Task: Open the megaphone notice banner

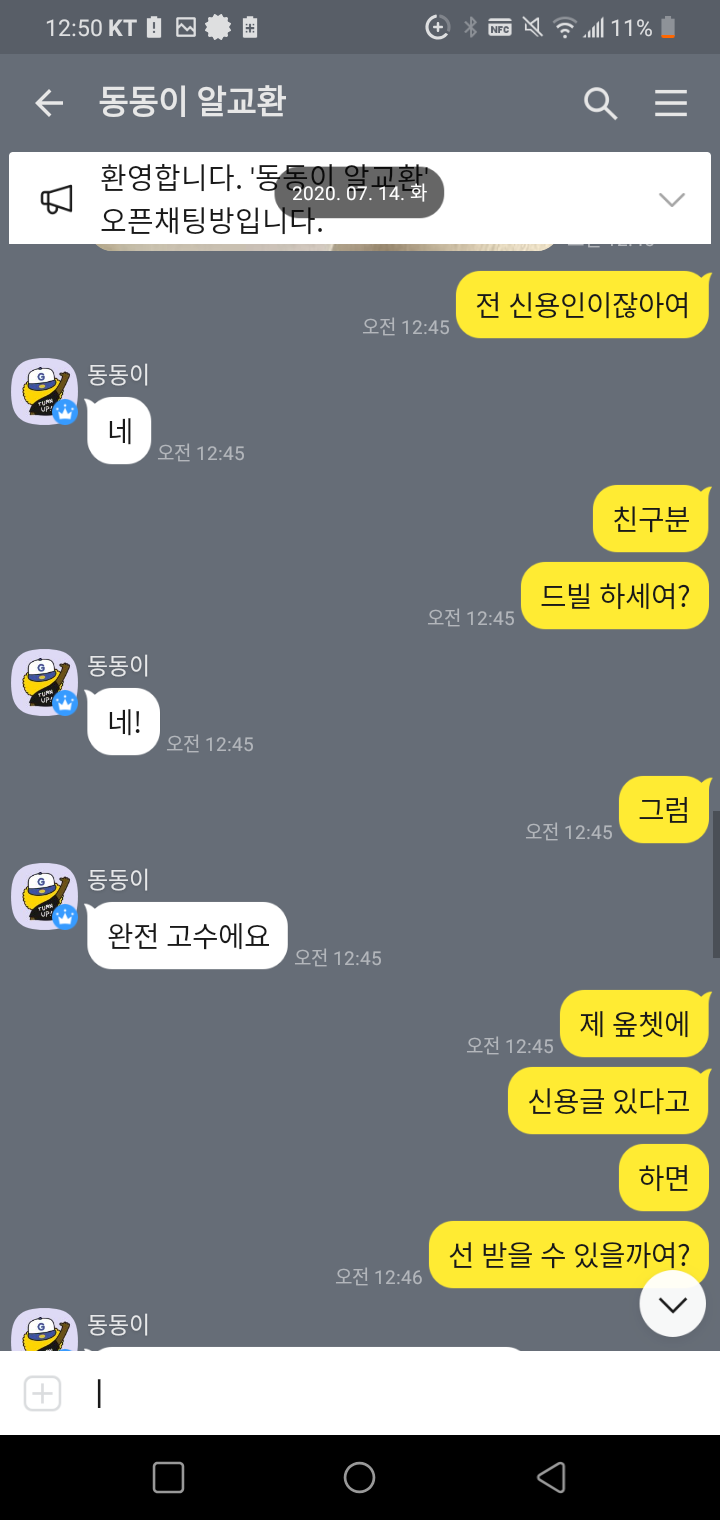Action: click(57, 199)
